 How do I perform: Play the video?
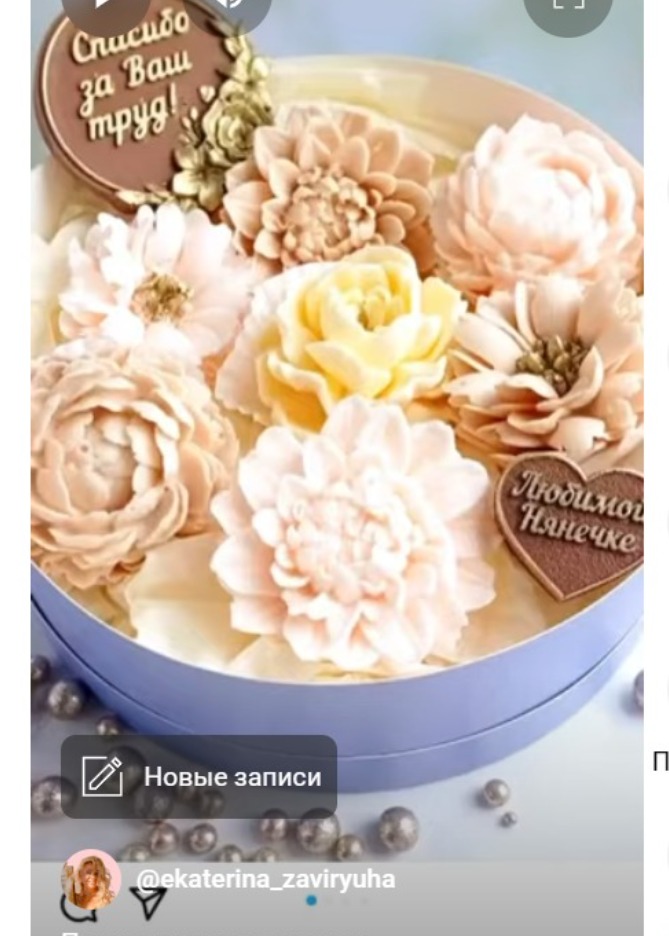[x=105, y=8]
